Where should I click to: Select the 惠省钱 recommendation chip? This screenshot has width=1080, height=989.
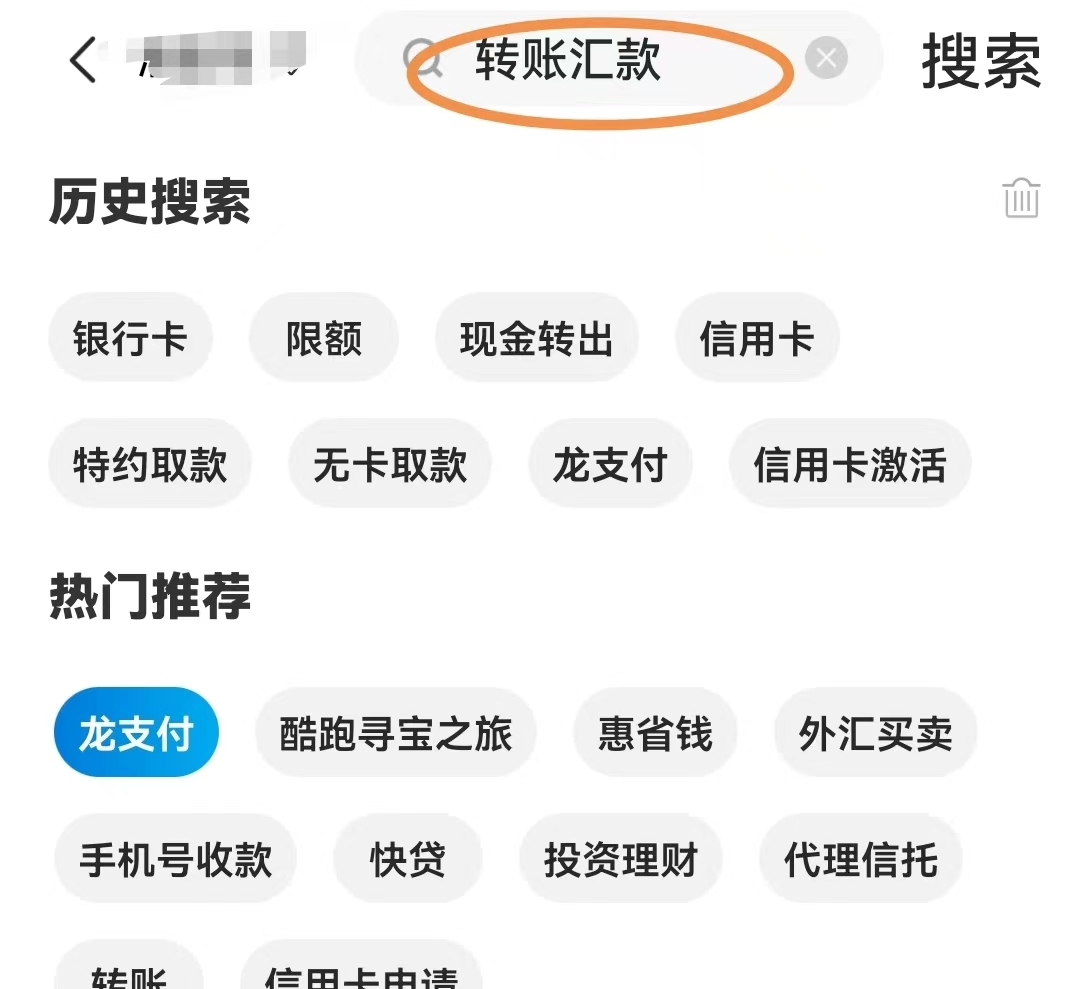[655, 734]
